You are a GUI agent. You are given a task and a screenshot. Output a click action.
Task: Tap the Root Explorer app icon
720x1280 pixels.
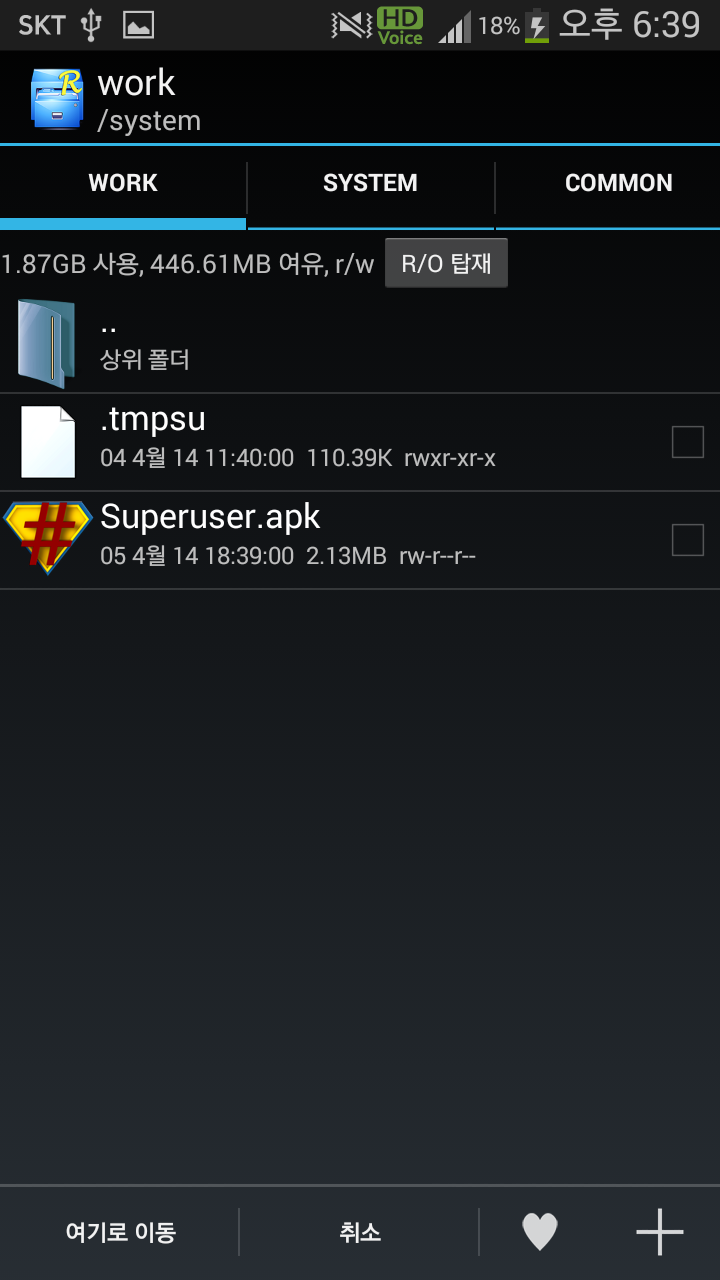point(58,98)
